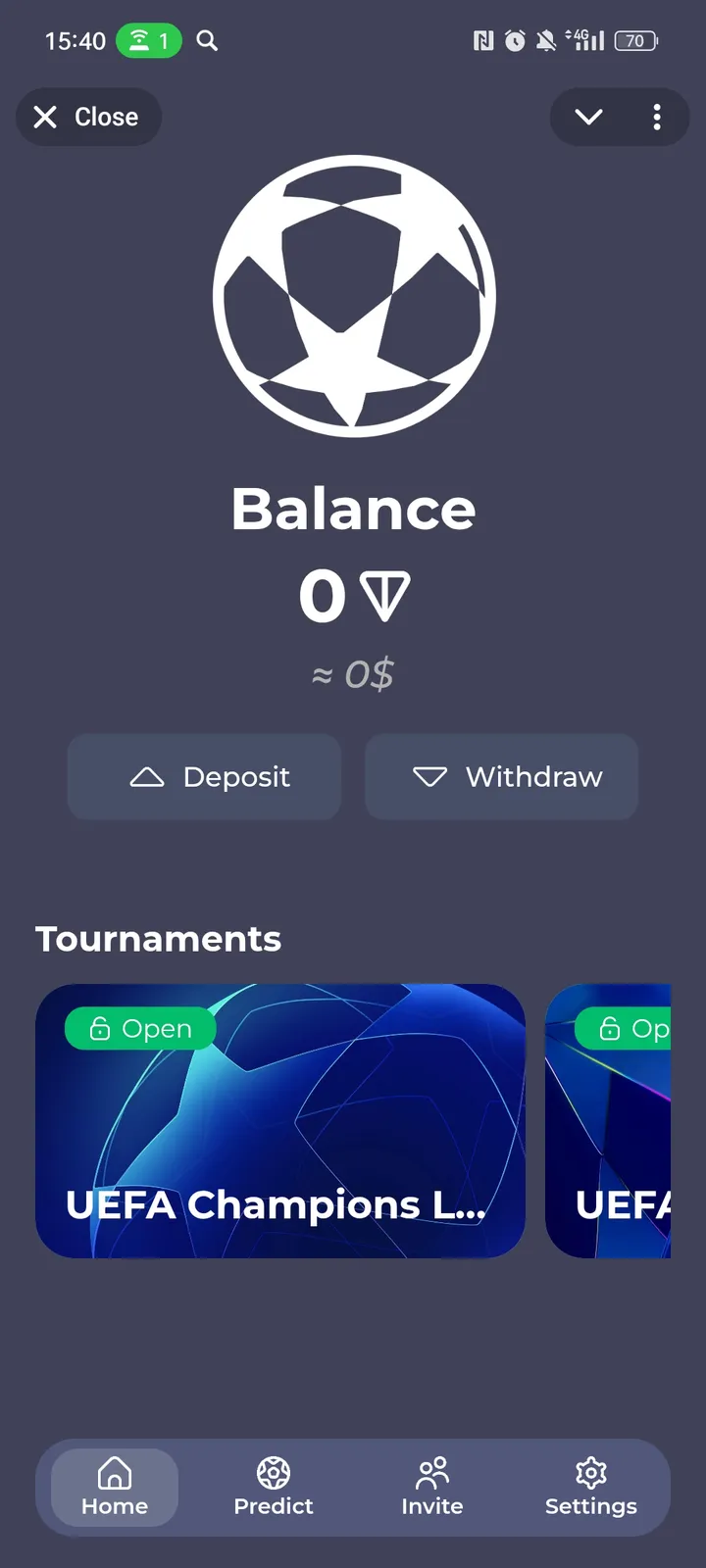The height and width of the screenshot is (1568, 706).
Task: Open the three-dot overflow menu
Action: coord(657,117)
